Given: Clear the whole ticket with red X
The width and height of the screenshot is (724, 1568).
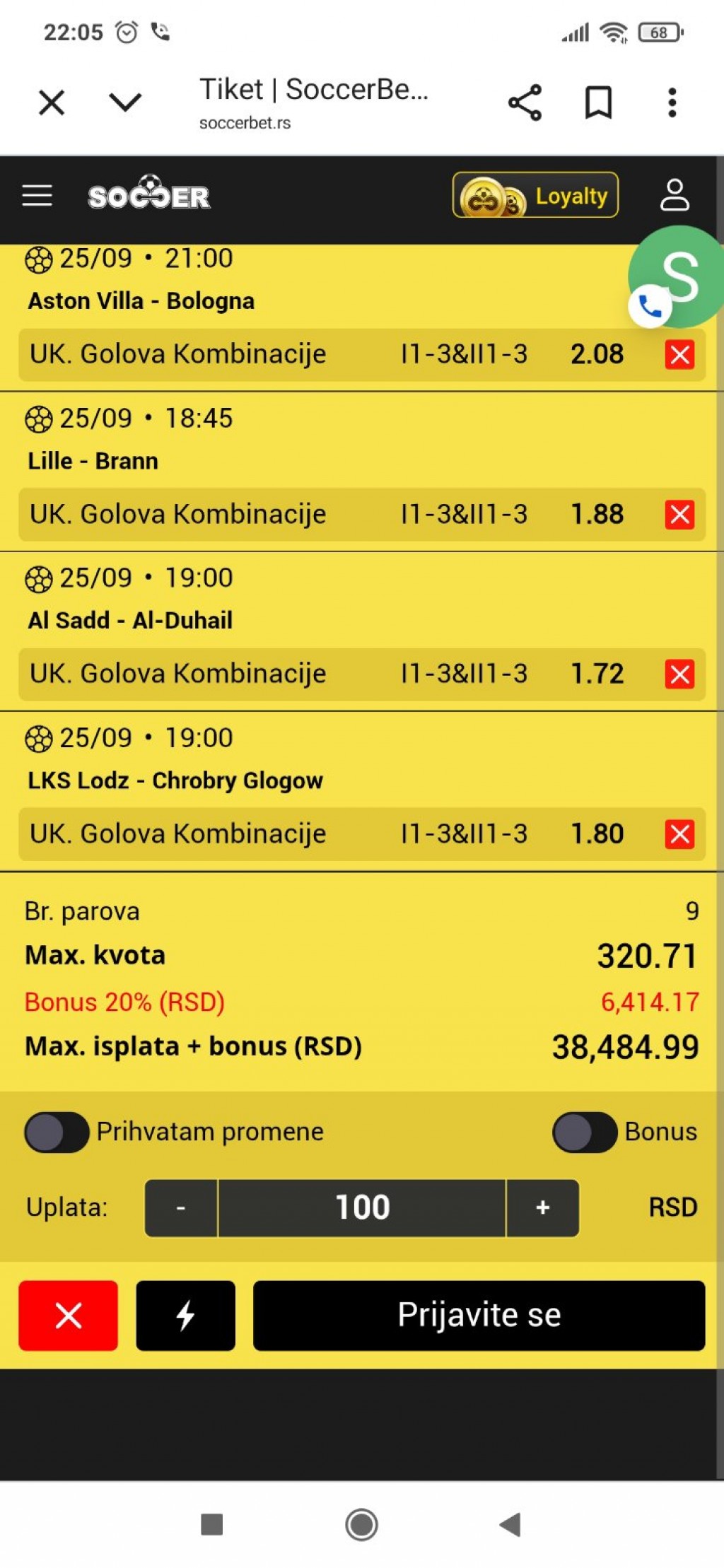Looking at the screenshot, I should 68,1316.
